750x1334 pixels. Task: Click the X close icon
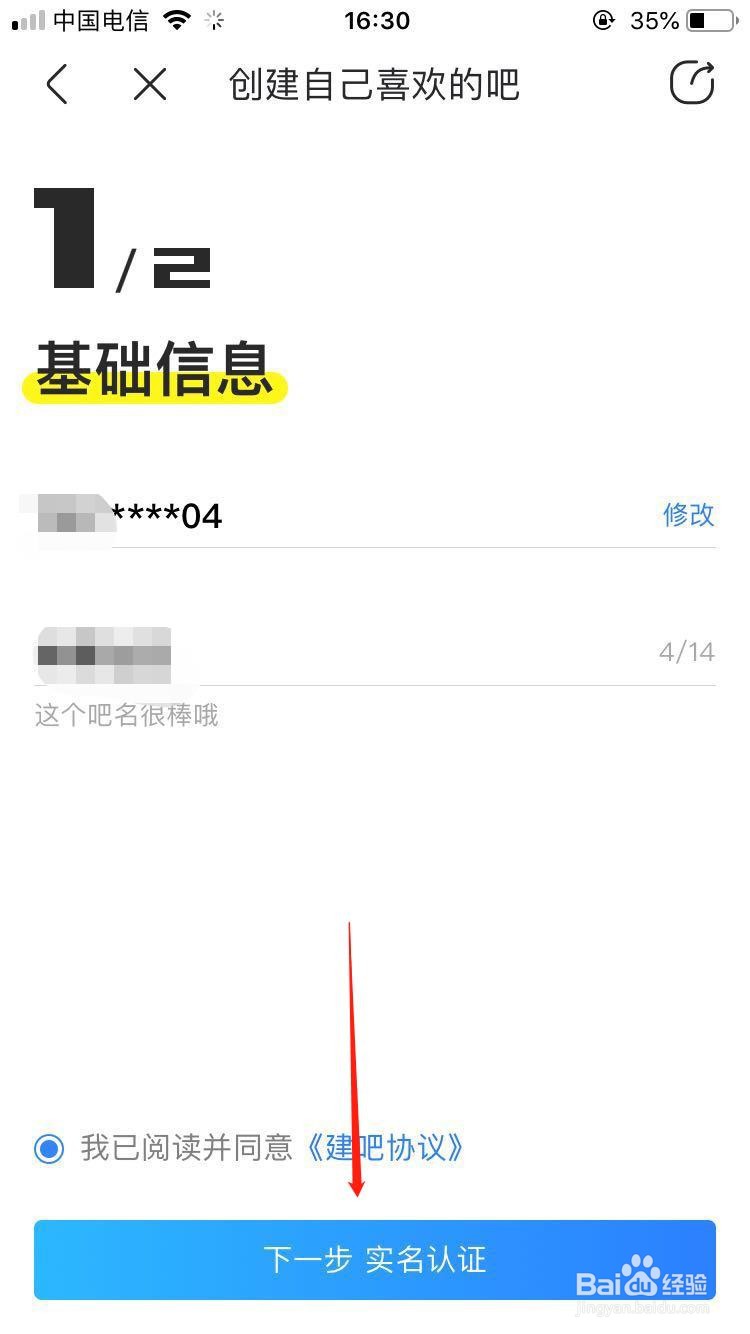click(x=150, y=84)
